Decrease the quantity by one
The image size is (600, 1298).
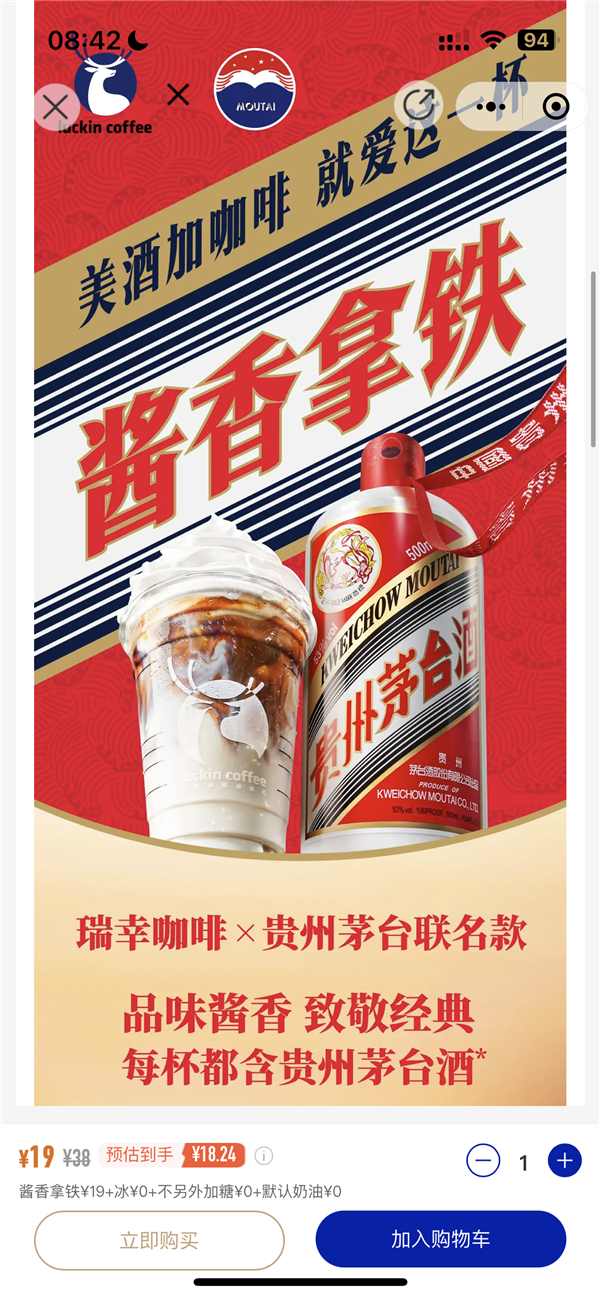(483, 1160)
